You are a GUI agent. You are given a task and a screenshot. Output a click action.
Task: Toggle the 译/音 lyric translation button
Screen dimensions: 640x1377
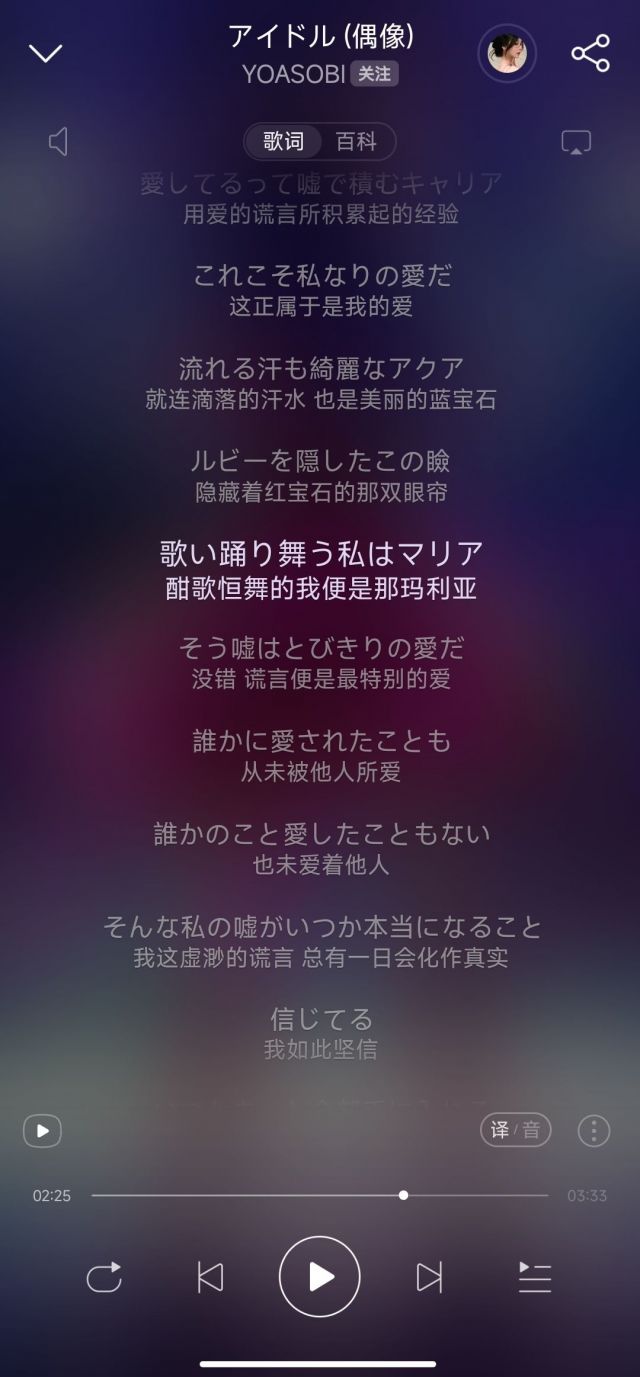point(516,1131)
